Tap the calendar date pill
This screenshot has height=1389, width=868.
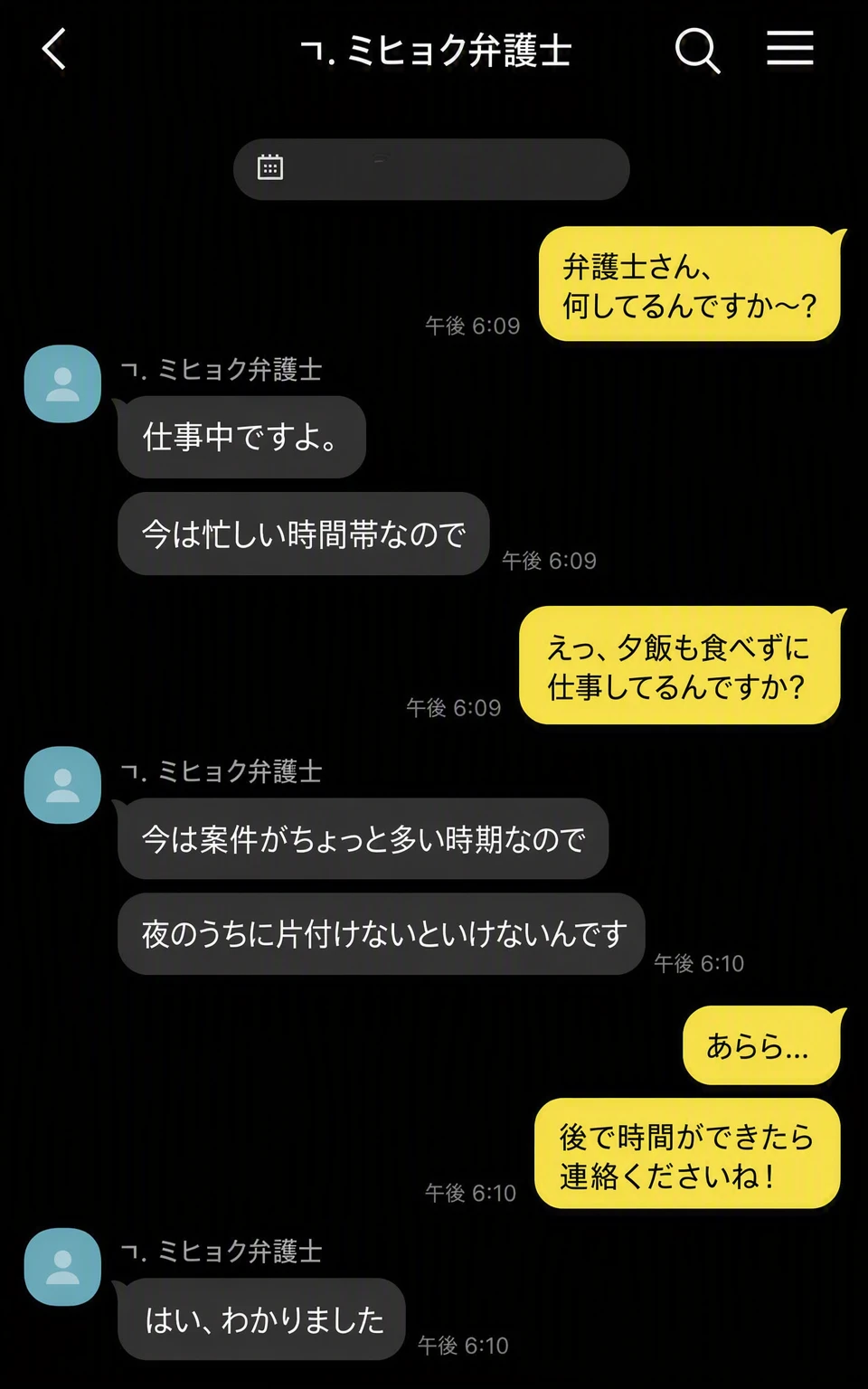(431, 169)
